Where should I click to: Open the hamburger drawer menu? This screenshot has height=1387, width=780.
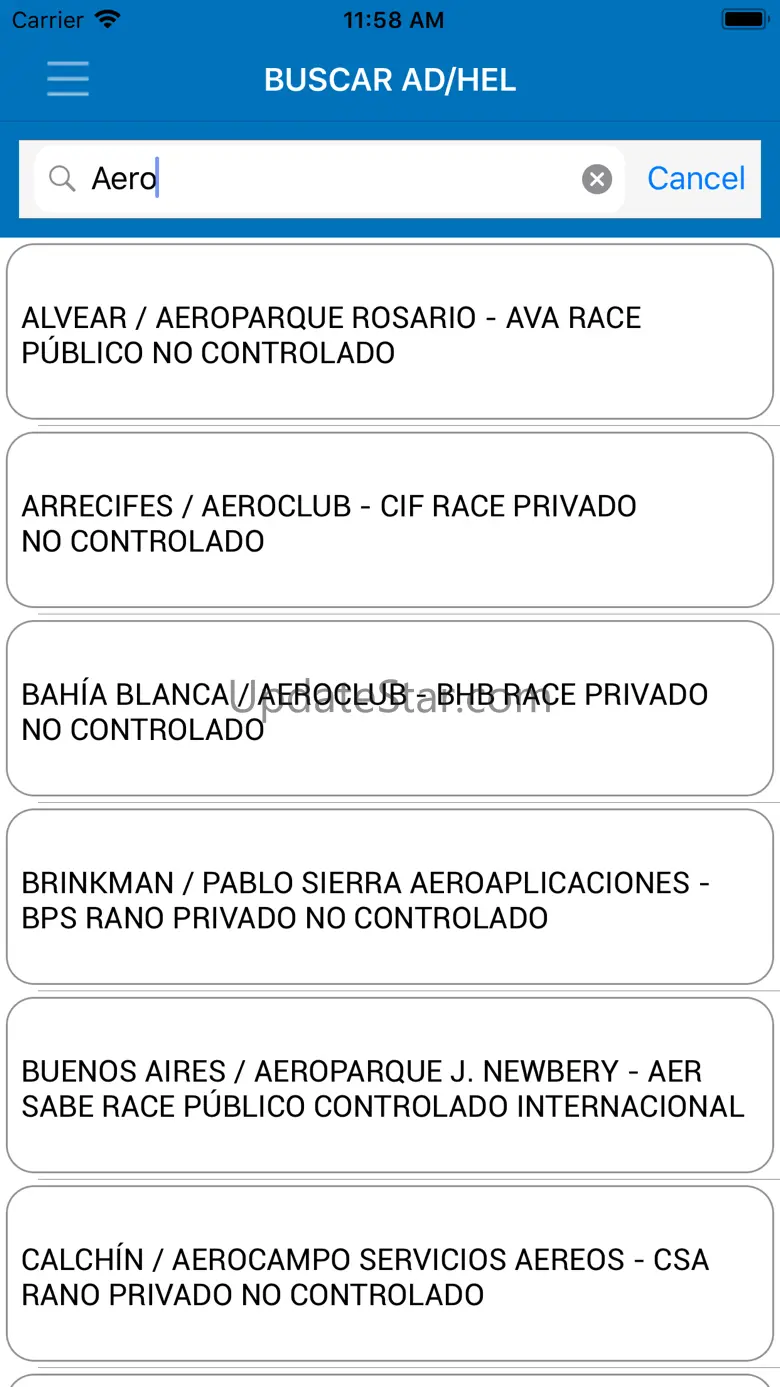click(x=67, y=79)
